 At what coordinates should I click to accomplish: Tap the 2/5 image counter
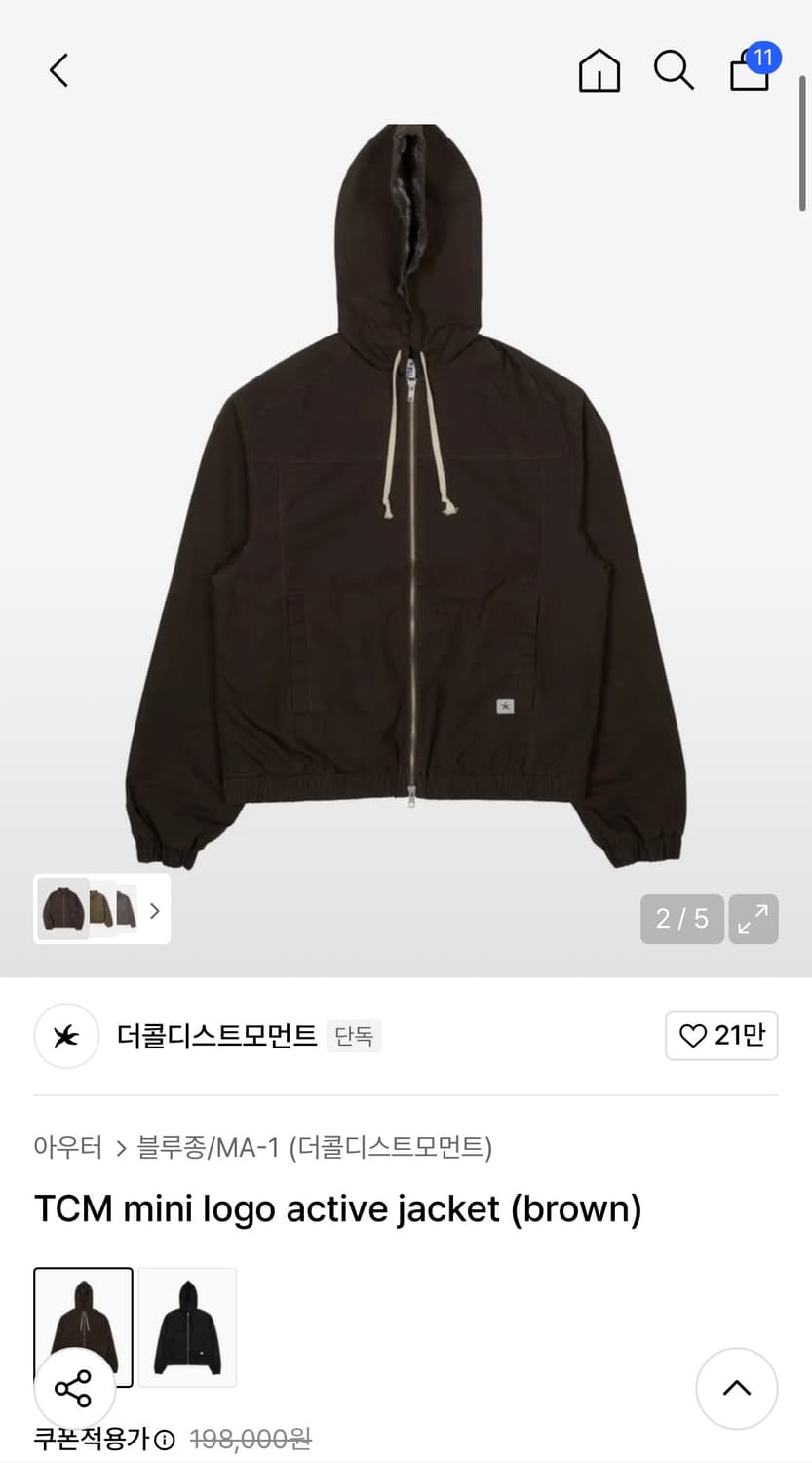[x=680, y=918]
